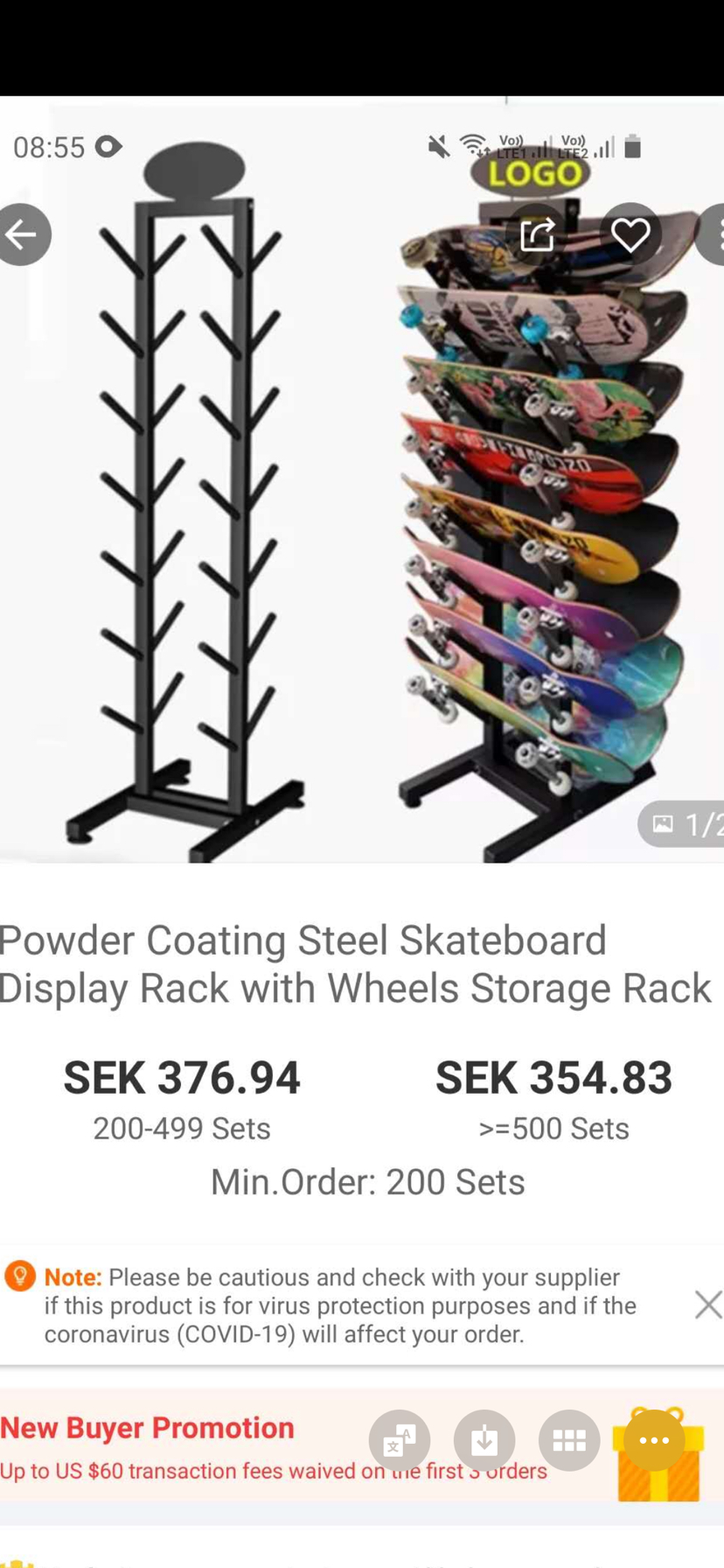The height and width of the screenshot is (1568, 724).
Task: Open the New Buyer Promotion banner
Action: click(362, 1448)
